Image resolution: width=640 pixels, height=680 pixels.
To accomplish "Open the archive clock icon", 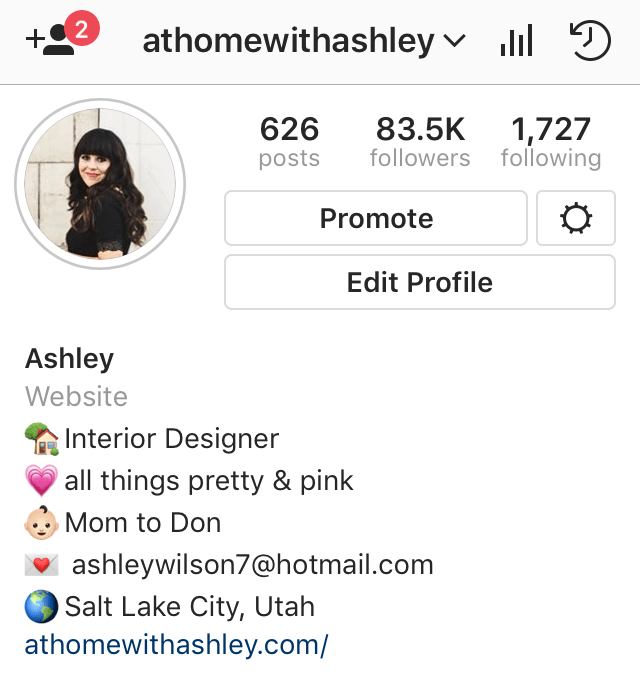I will point(590,41).
